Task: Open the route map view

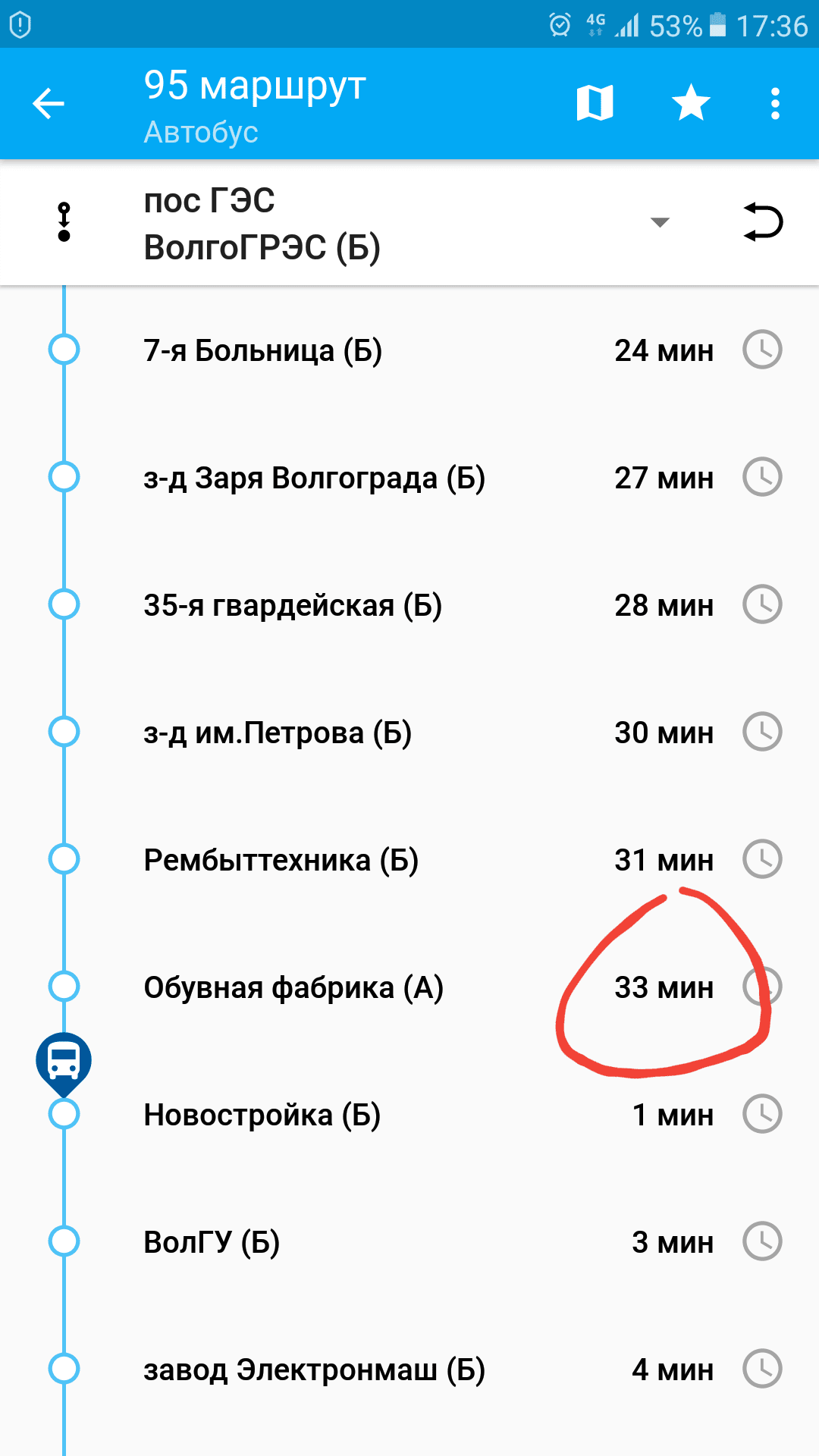Action: pos(595,103)
